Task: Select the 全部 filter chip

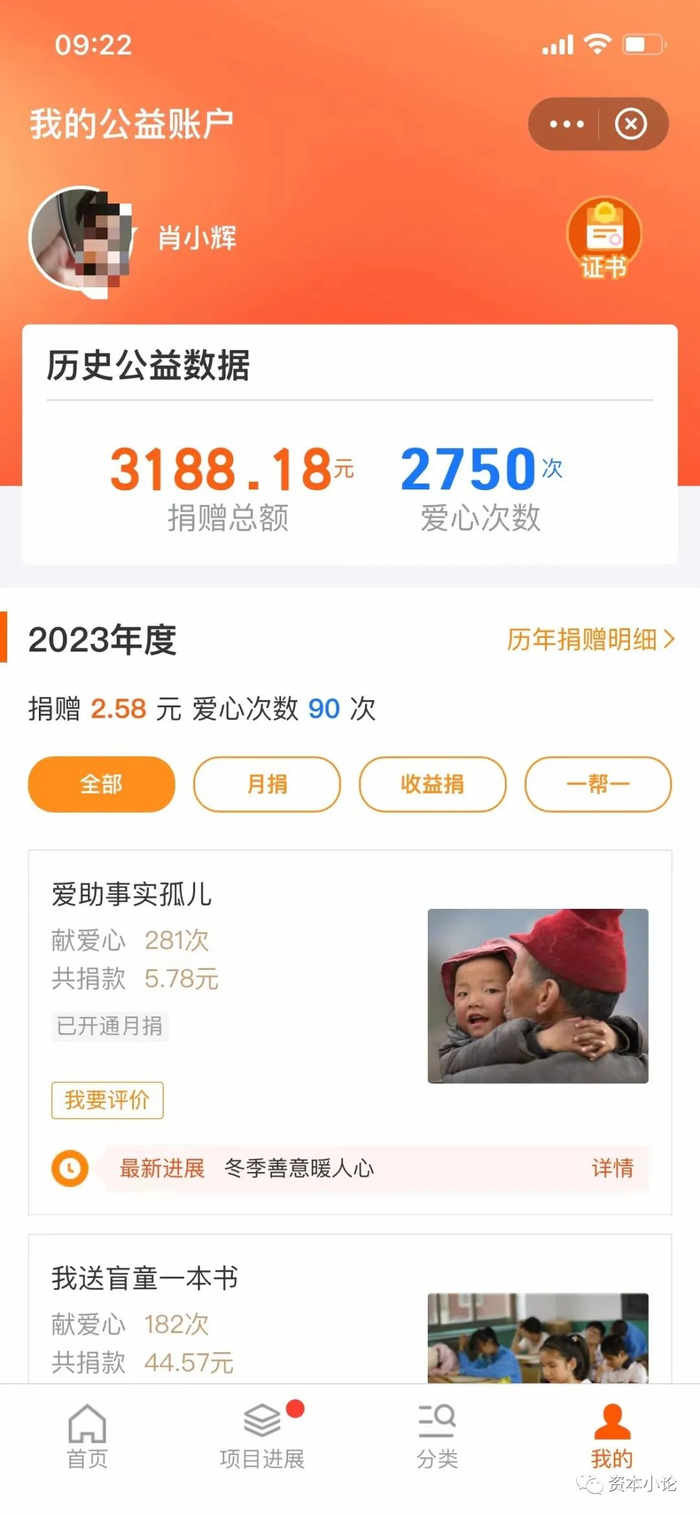Action: [x=101, y=784]
